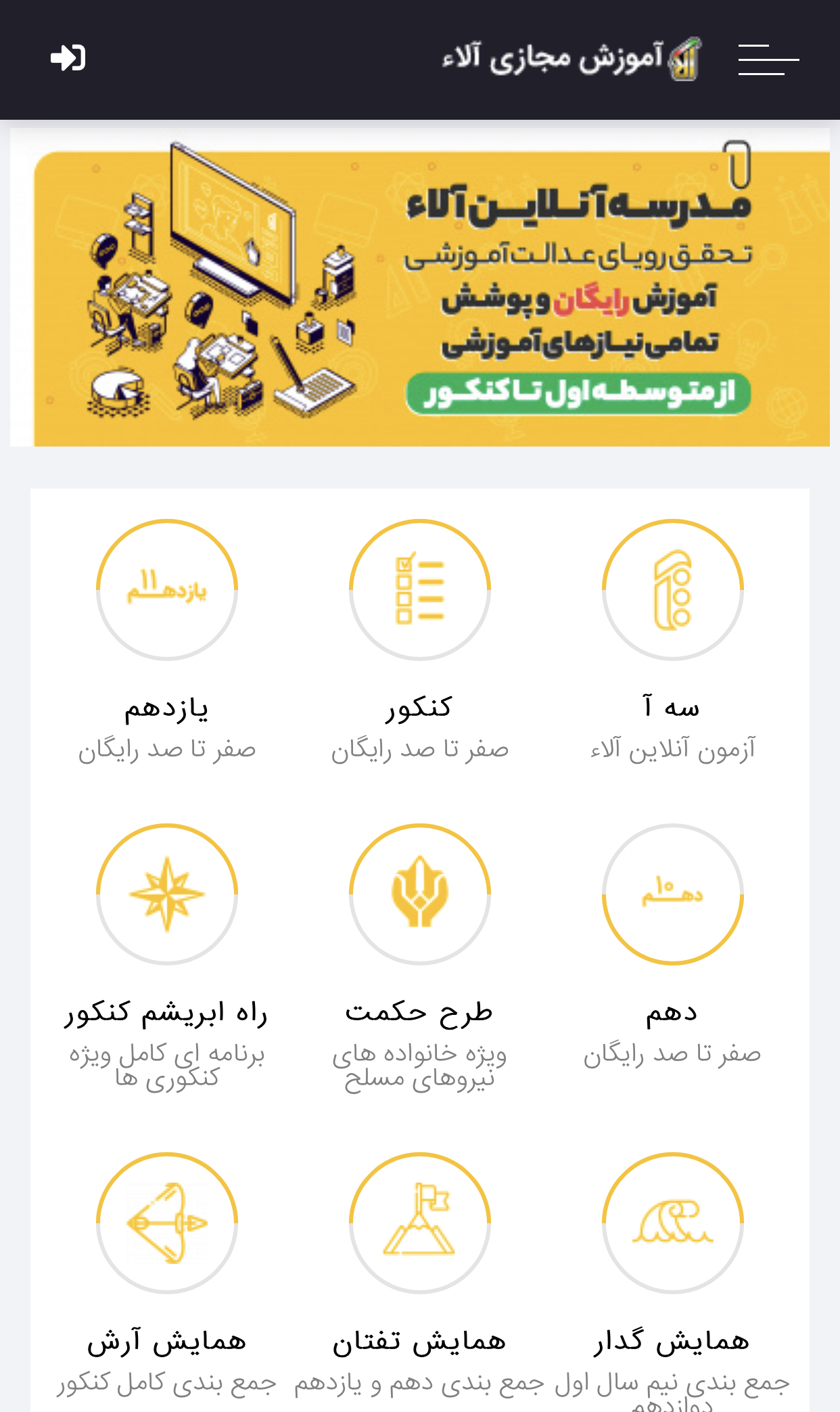840x1412 pixels.
Task: Select همایش تفتان review course
Action: click(420, 1223)
